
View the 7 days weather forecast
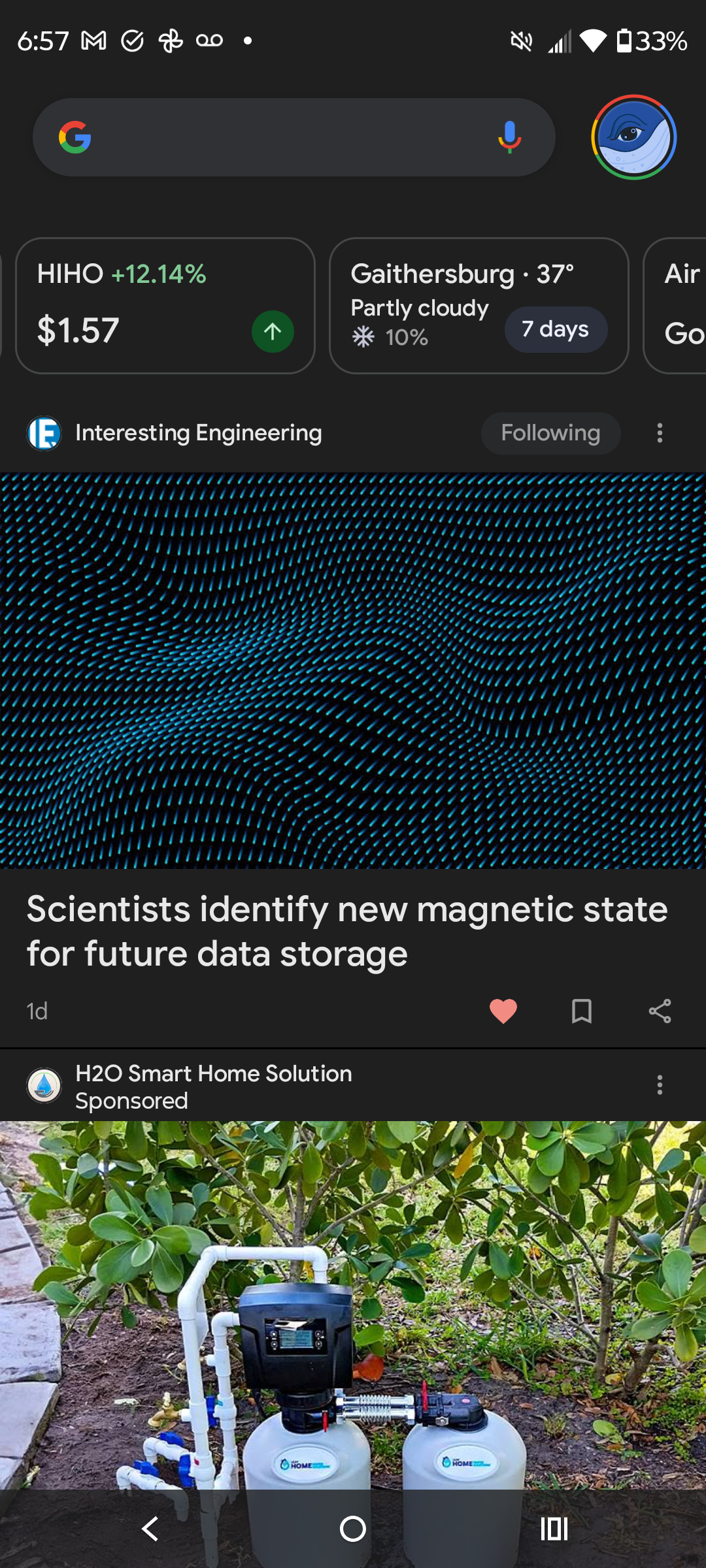(556, 329)
